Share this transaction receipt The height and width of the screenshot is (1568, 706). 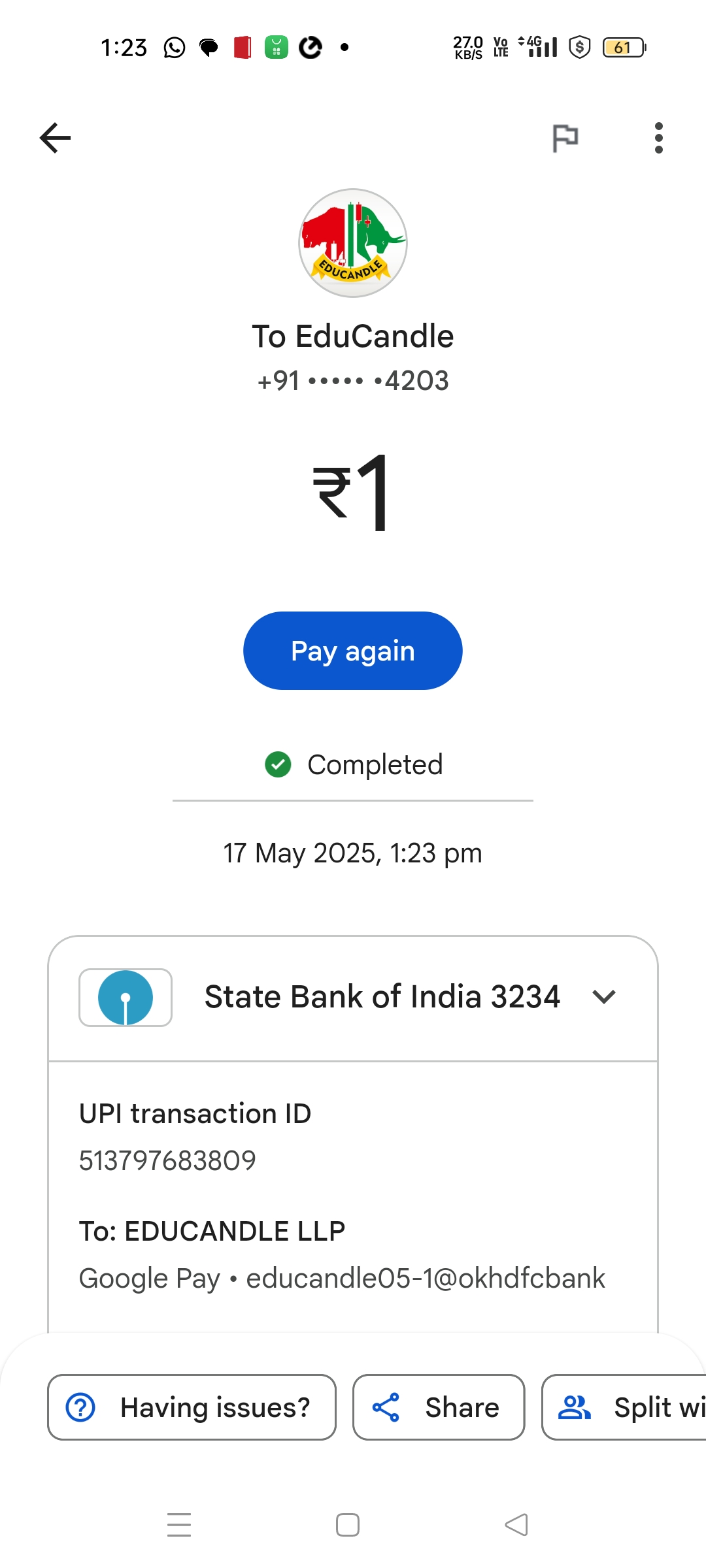point(439,1407)
